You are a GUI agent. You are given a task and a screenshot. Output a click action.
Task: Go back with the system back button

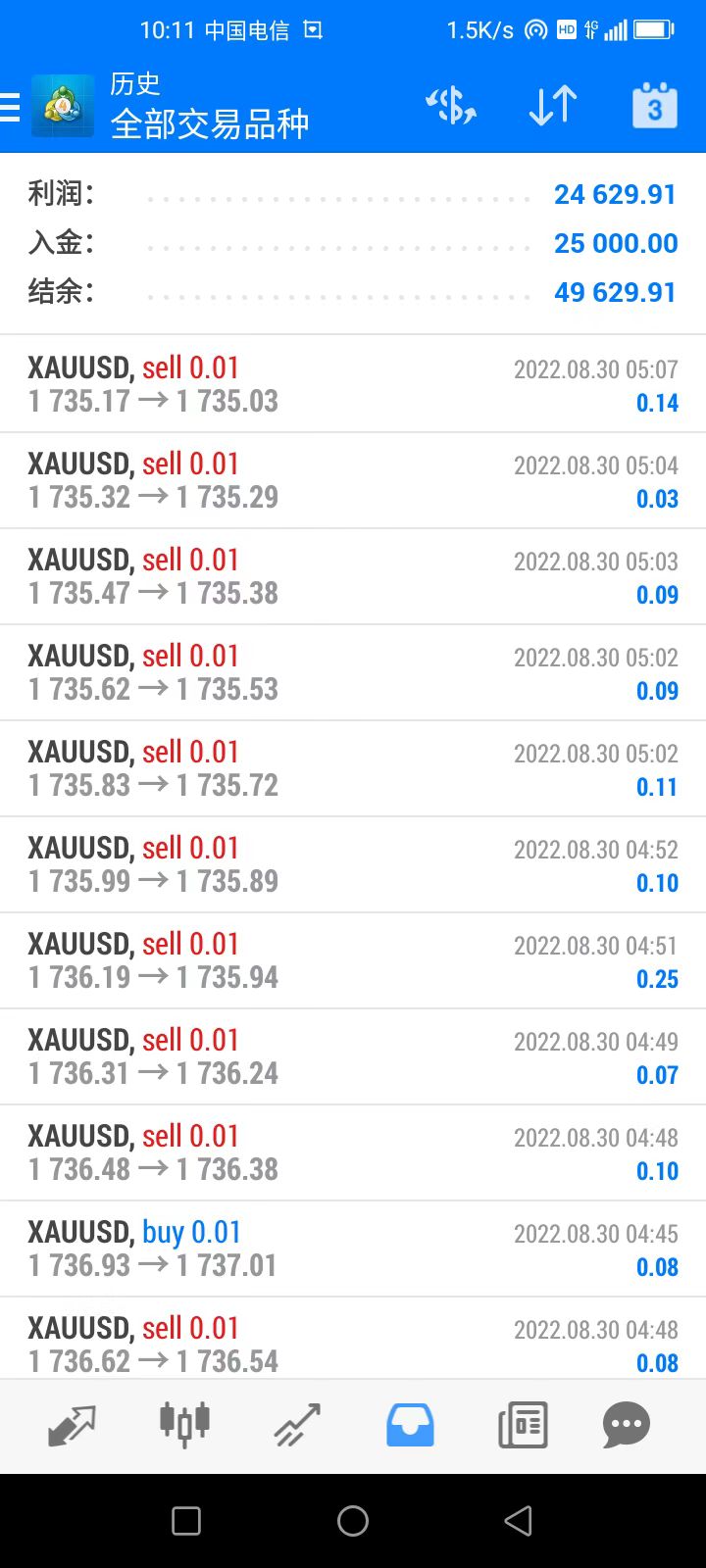tap(518, 1520)
